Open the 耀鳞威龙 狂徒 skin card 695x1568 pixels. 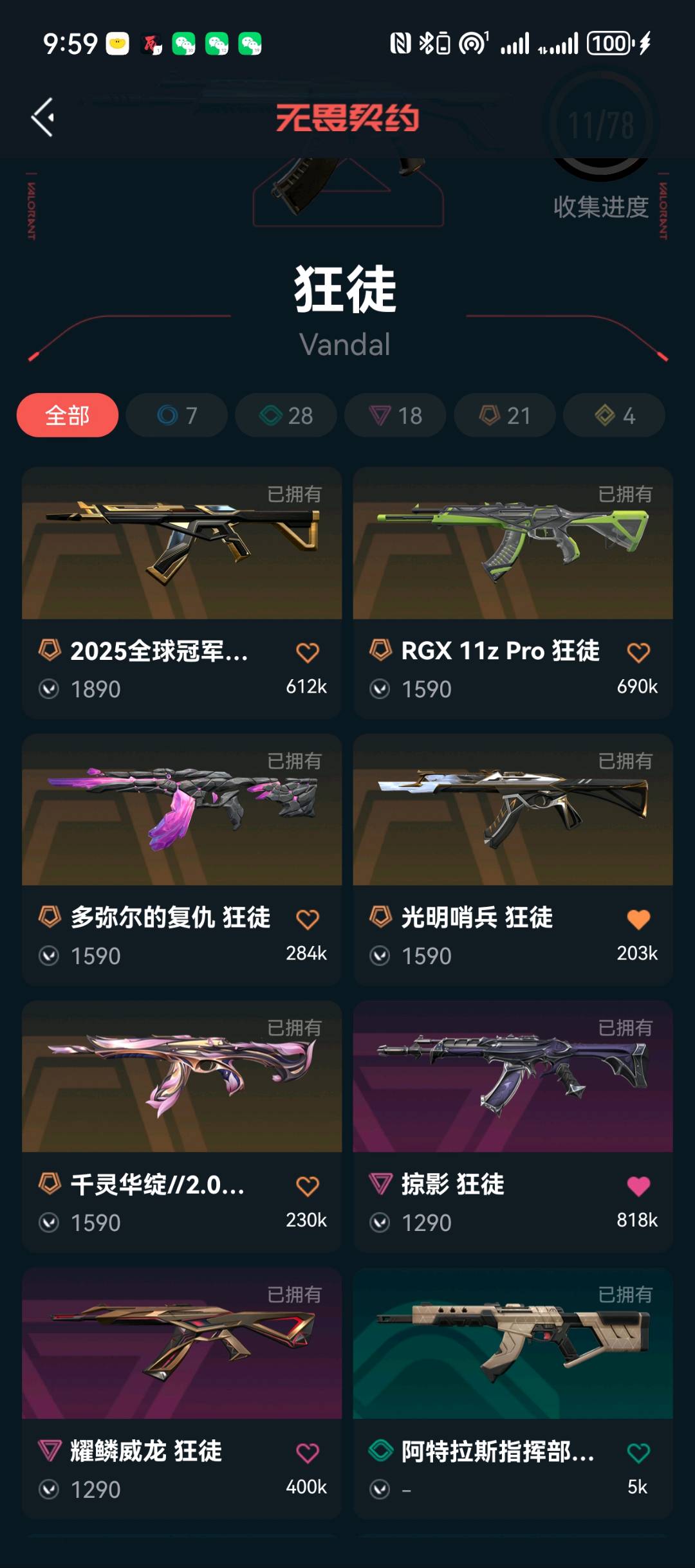pos(181,1393)
